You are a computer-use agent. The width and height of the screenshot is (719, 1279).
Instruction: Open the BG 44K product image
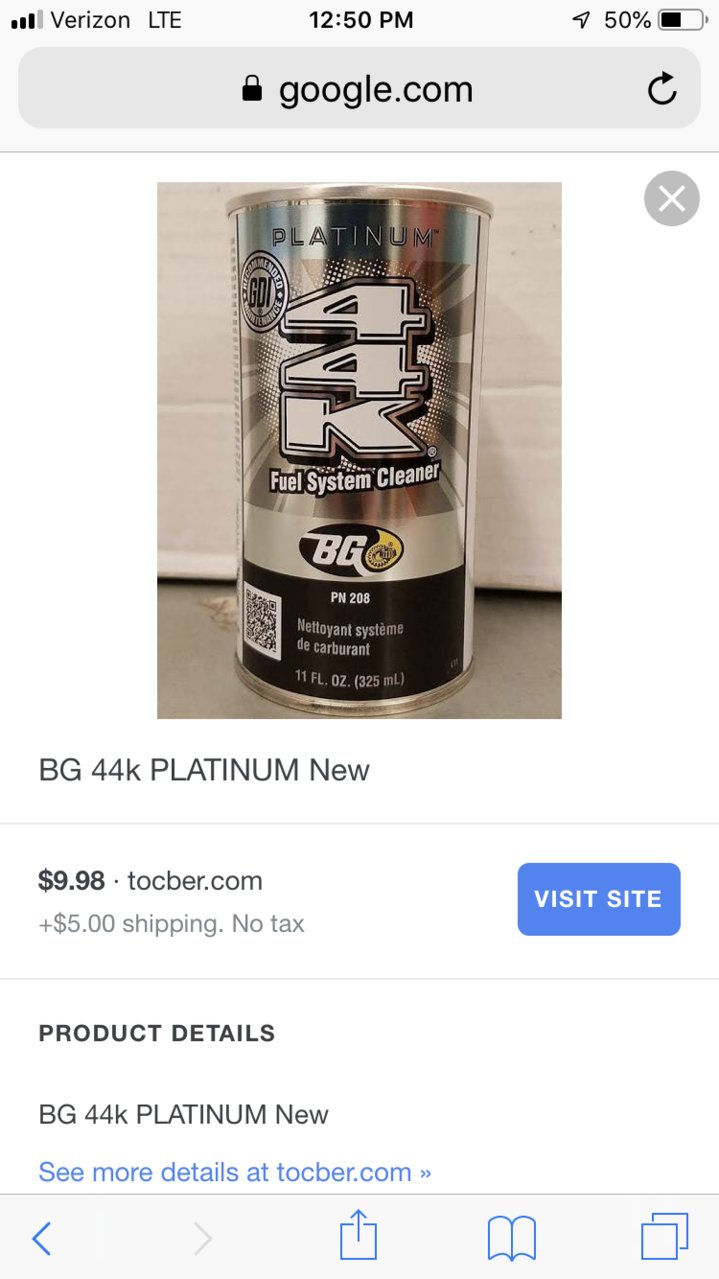[x=359, y=450]
